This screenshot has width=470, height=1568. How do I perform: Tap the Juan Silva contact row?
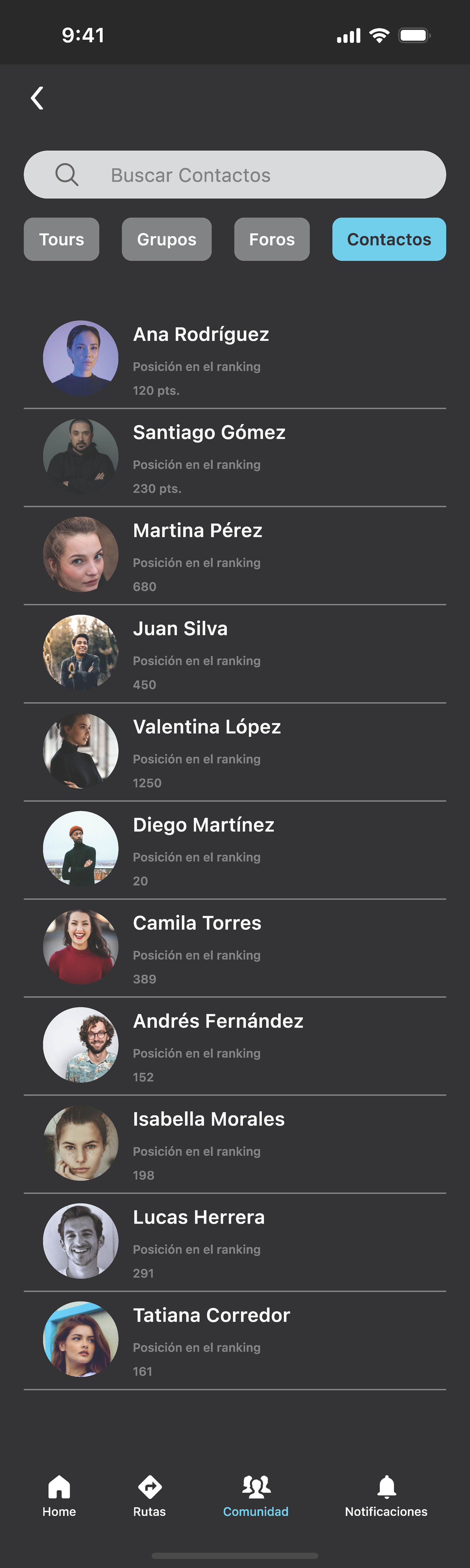click(235, 653)
